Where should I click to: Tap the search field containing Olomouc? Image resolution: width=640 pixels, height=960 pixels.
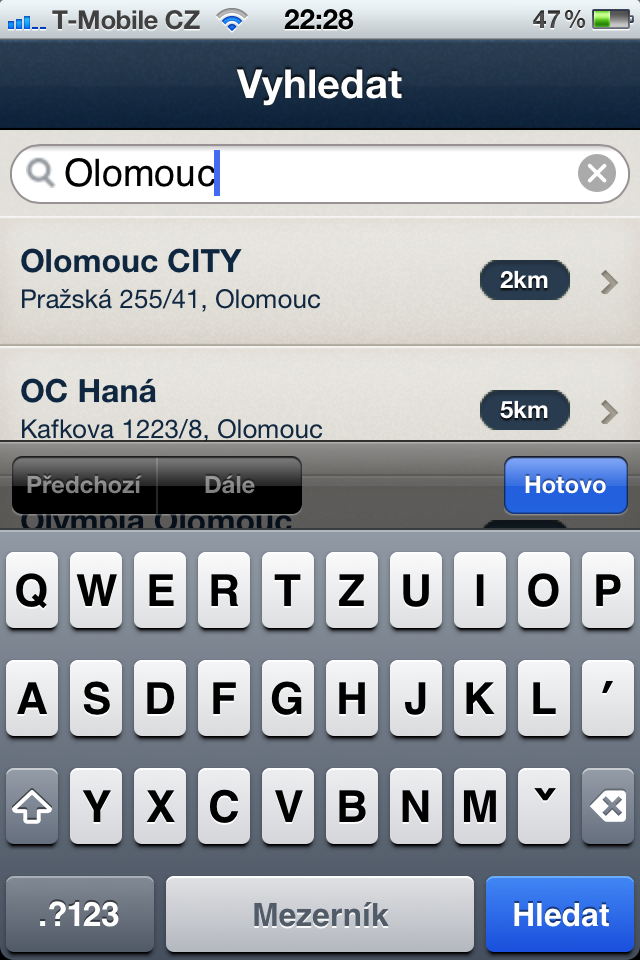pyautogui.click(x=300, y=175)
